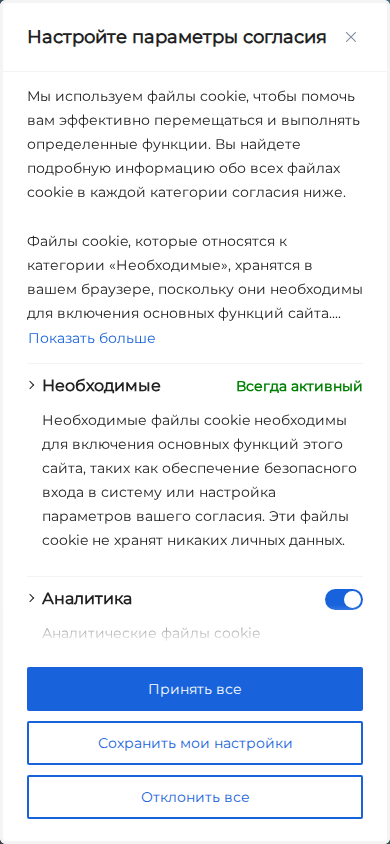
Task: Accept all cookies with 'Принять все'
Action: tap(195, 689)
